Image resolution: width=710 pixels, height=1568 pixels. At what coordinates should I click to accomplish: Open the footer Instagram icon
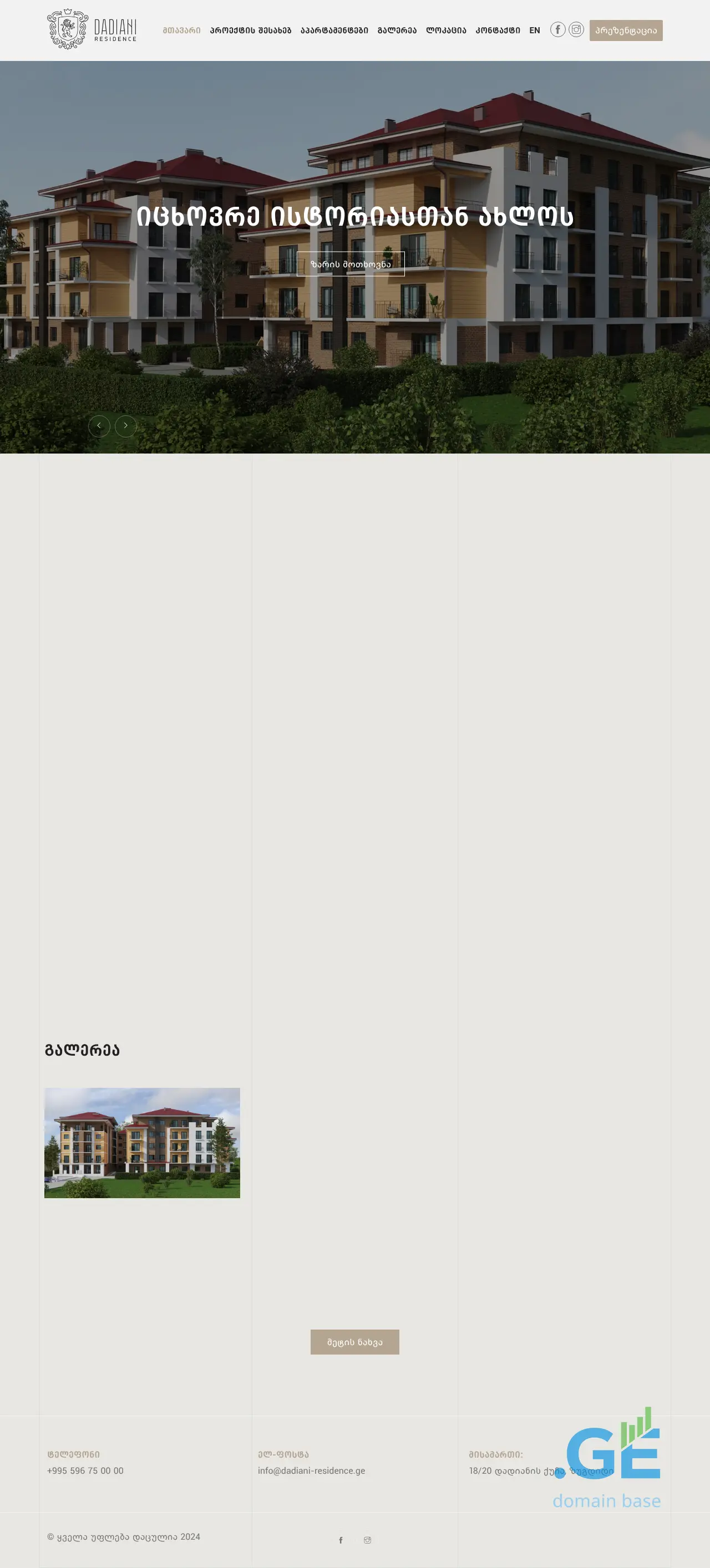pos(367,1540)
